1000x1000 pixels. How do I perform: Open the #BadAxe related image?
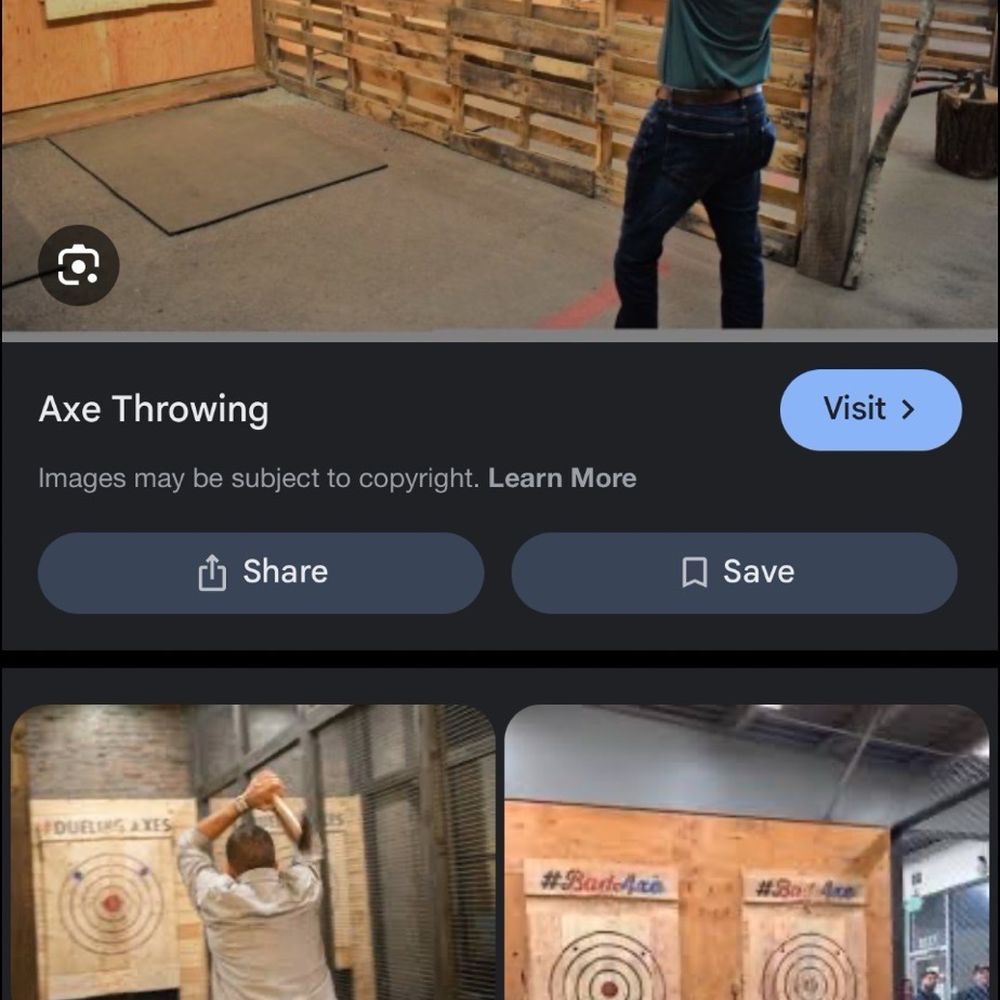[746, 851]
